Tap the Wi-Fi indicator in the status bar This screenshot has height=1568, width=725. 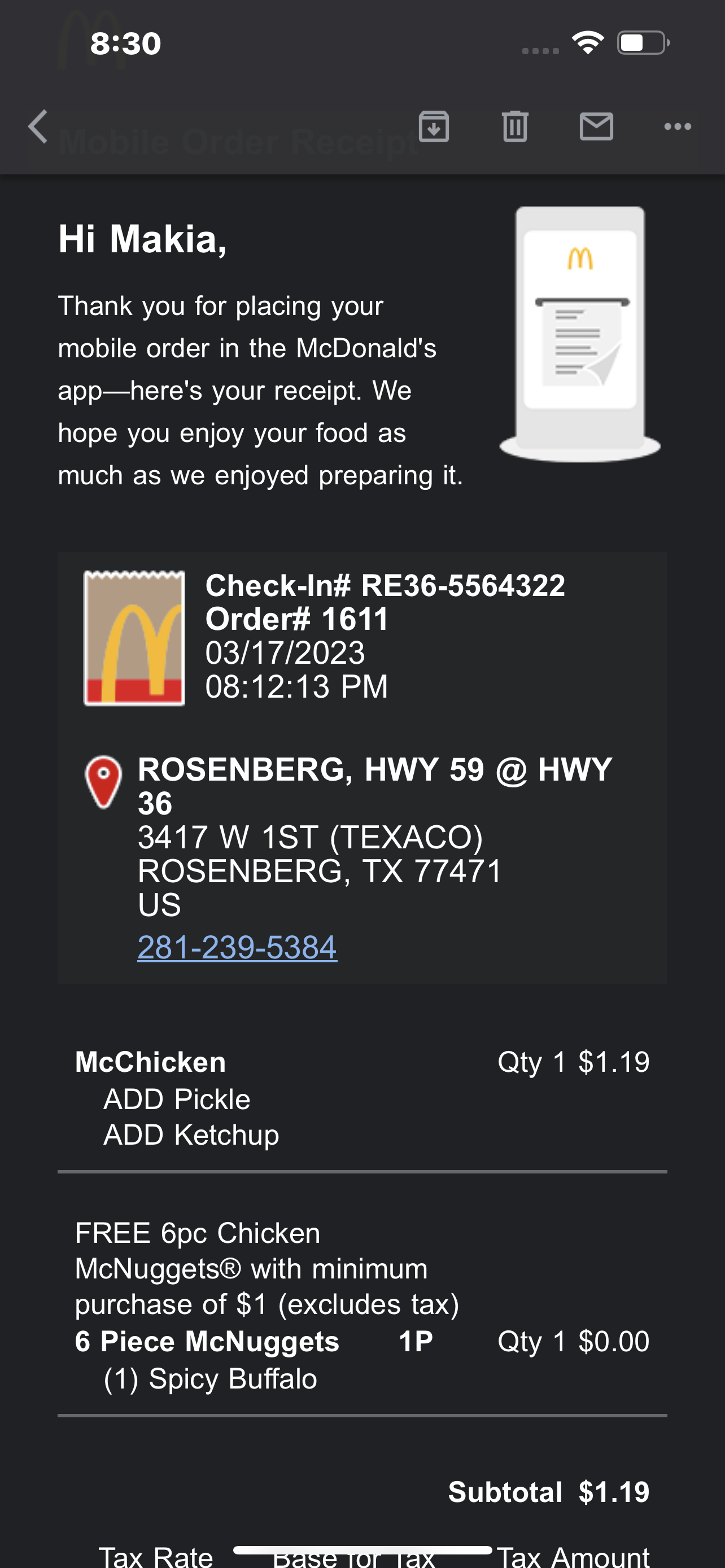pyautogui.click(x=587, y=41)
